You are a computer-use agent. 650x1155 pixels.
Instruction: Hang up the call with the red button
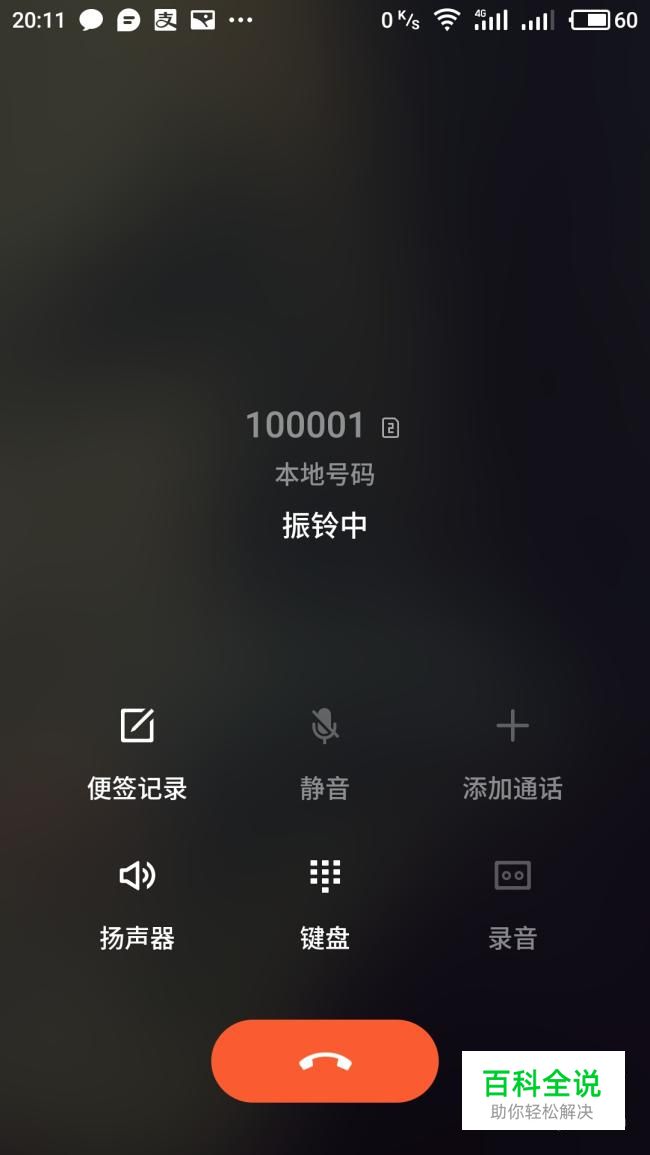(325, 1061)
